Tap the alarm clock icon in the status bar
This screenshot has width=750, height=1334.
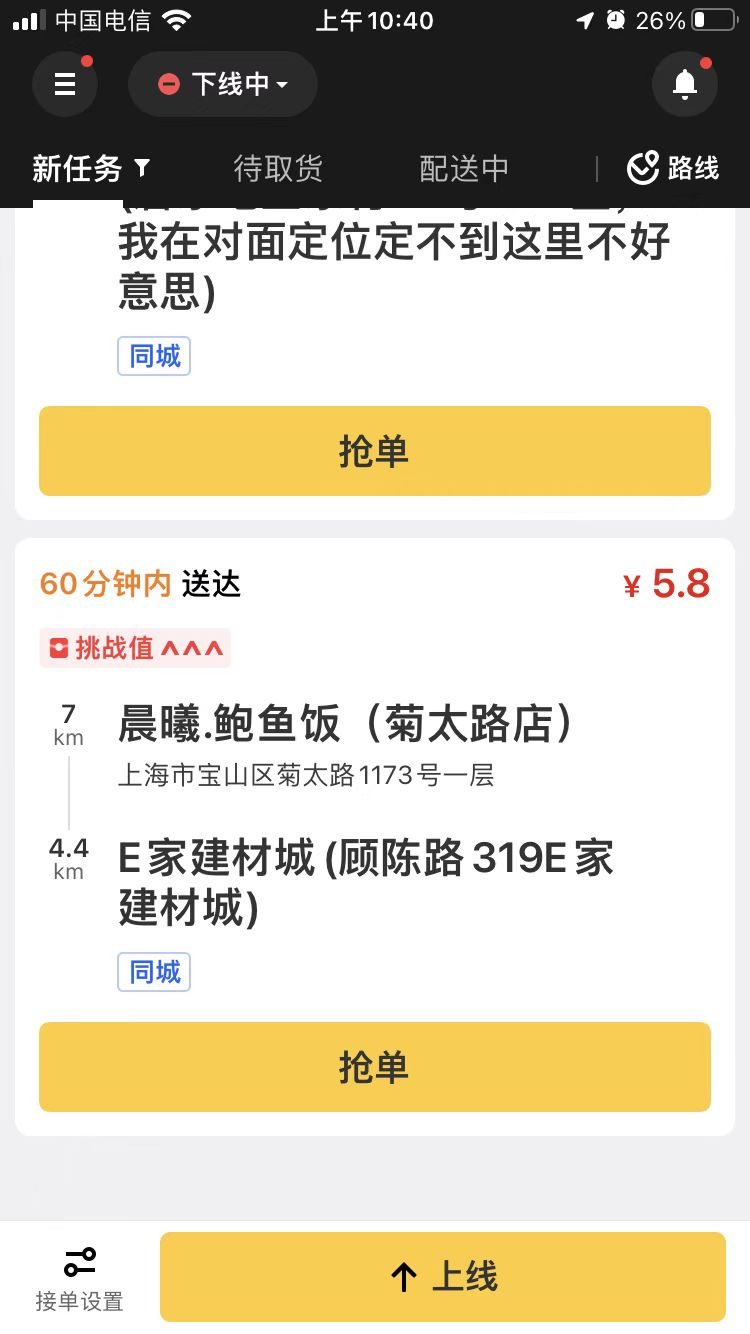tap(616, 18)
